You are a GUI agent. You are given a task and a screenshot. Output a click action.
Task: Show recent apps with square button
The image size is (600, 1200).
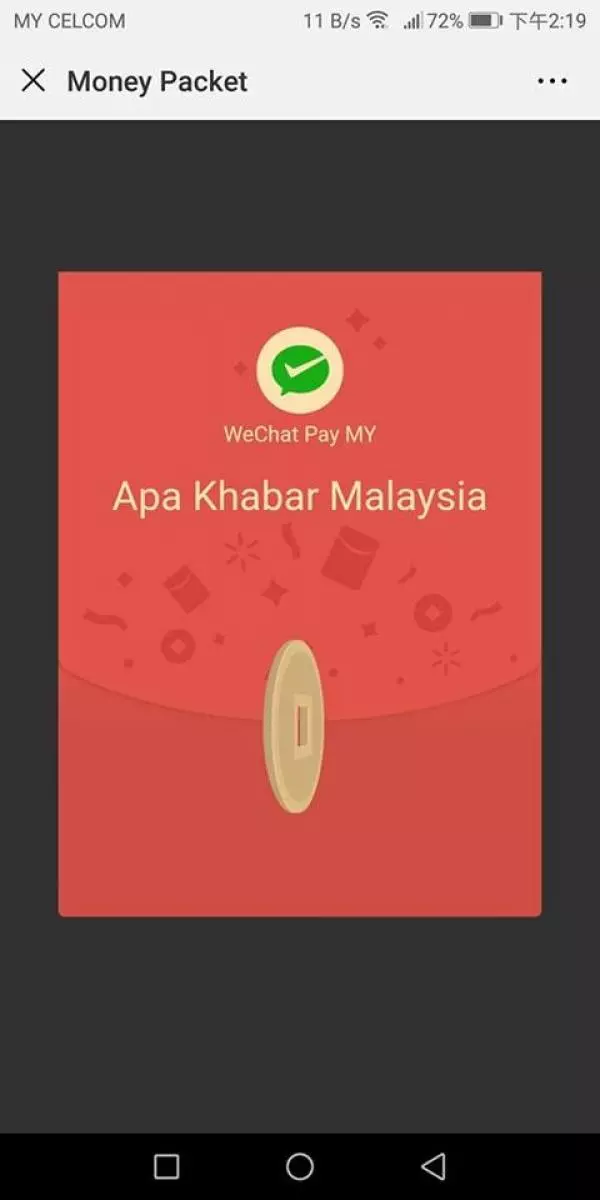point(167,1166)
